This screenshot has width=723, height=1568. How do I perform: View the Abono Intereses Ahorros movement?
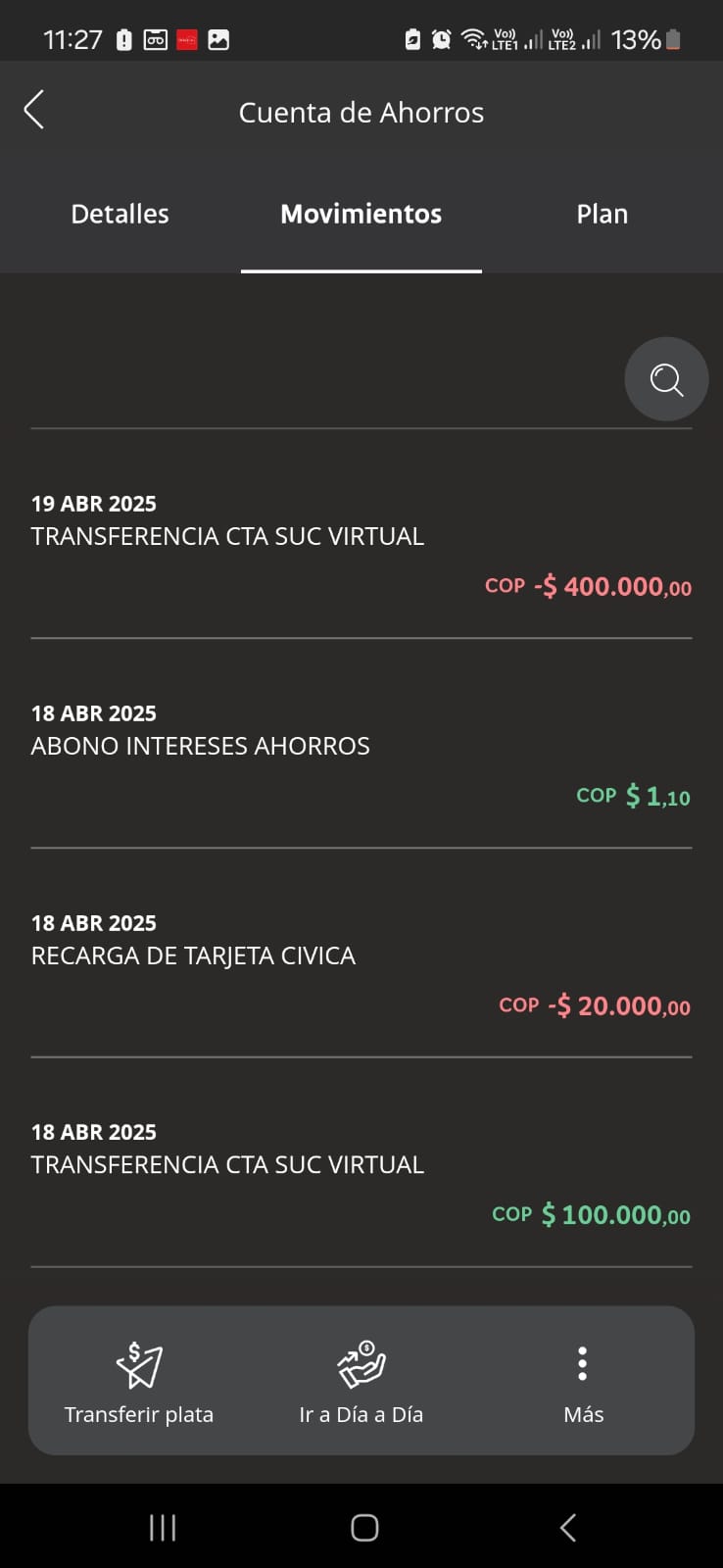point(361,755)
